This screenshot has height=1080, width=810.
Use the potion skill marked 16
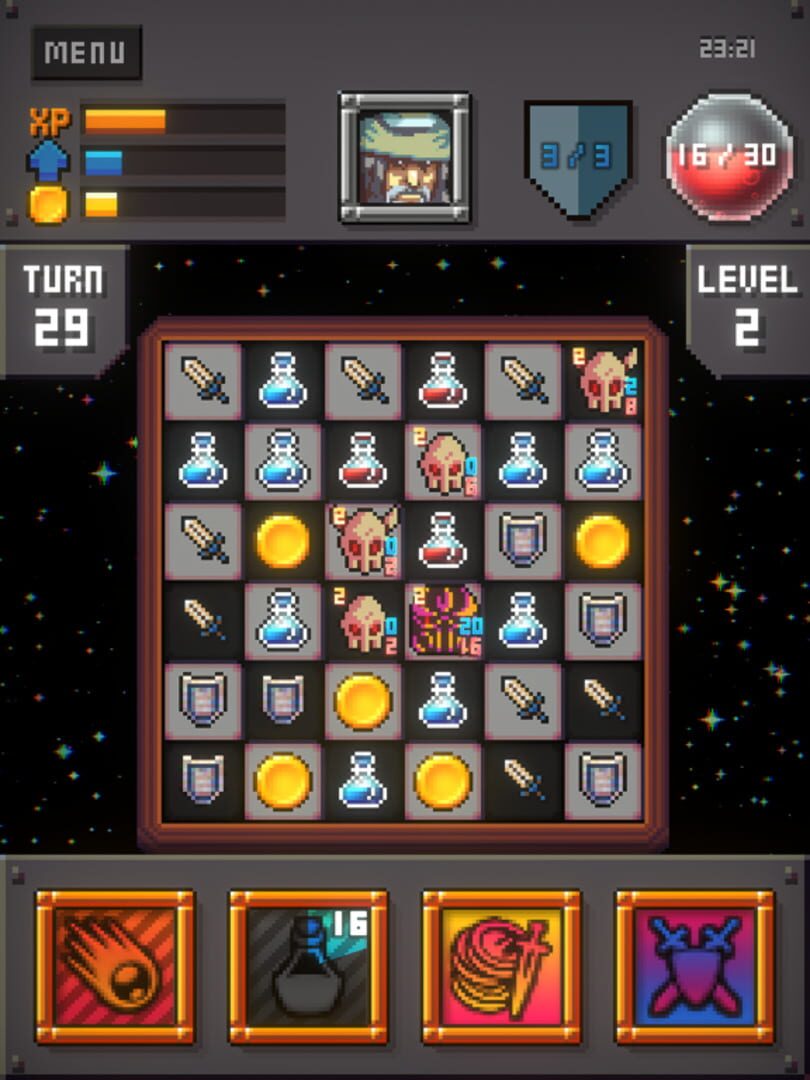coord(308,966)
